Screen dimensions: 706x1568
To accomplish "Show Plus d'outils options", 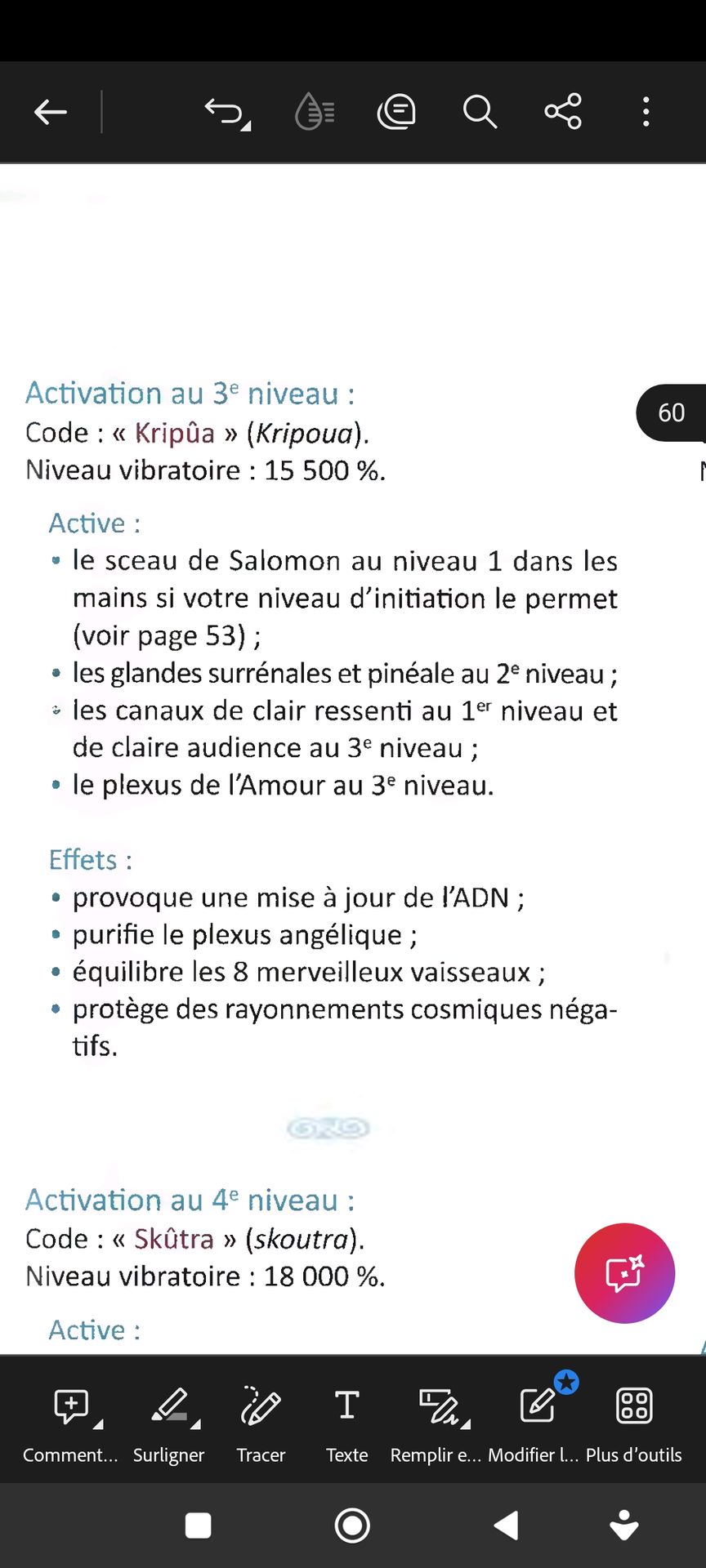I will point(633,1421).
